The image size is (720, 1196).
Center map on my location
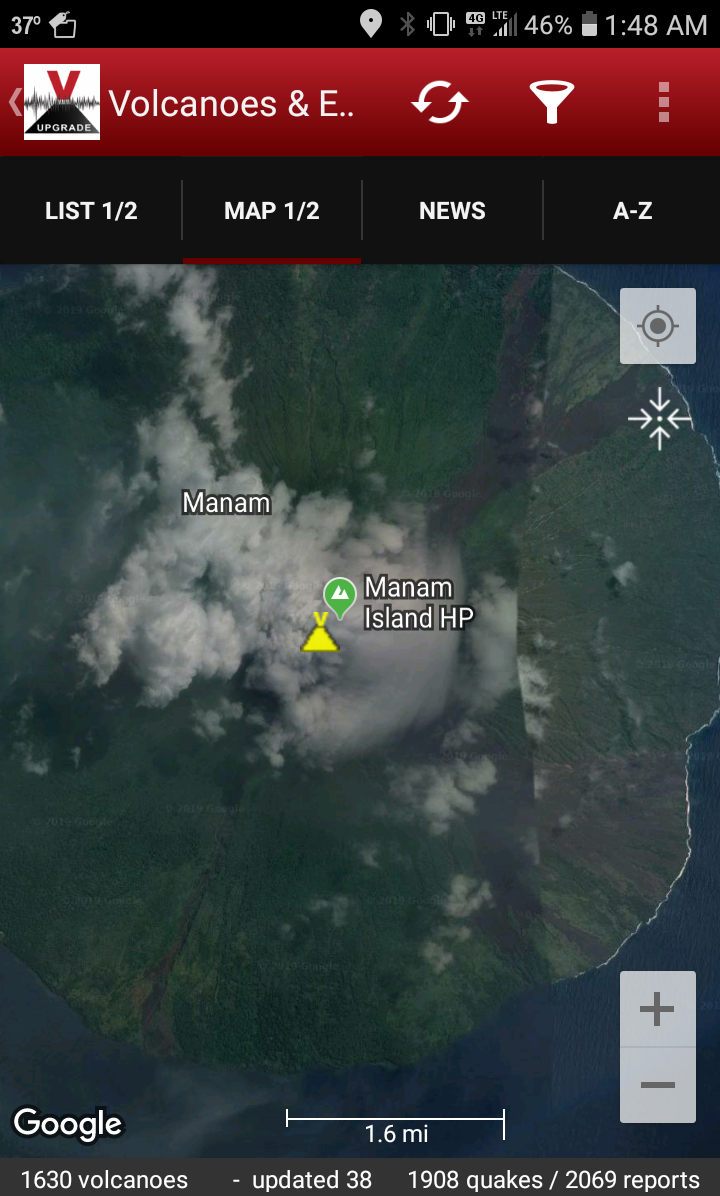point(657,326)
